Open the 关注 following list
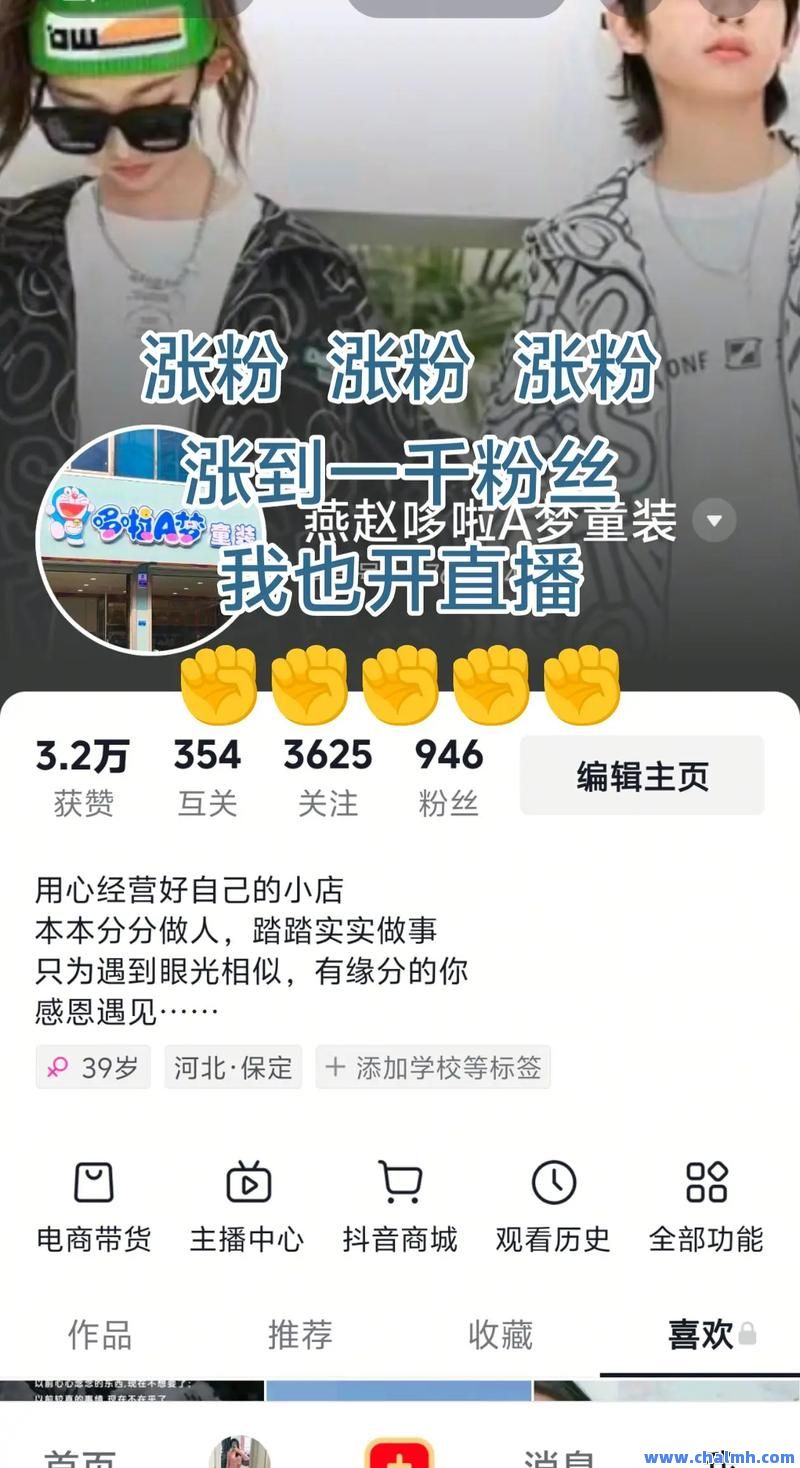This screenshot has width=800, height=1468. tap(327, 776)
